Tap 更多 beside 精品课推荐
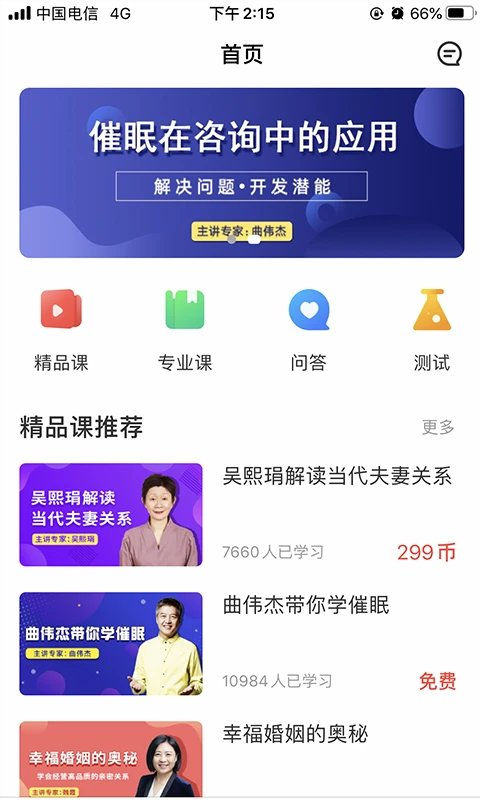 pos(438,427)
